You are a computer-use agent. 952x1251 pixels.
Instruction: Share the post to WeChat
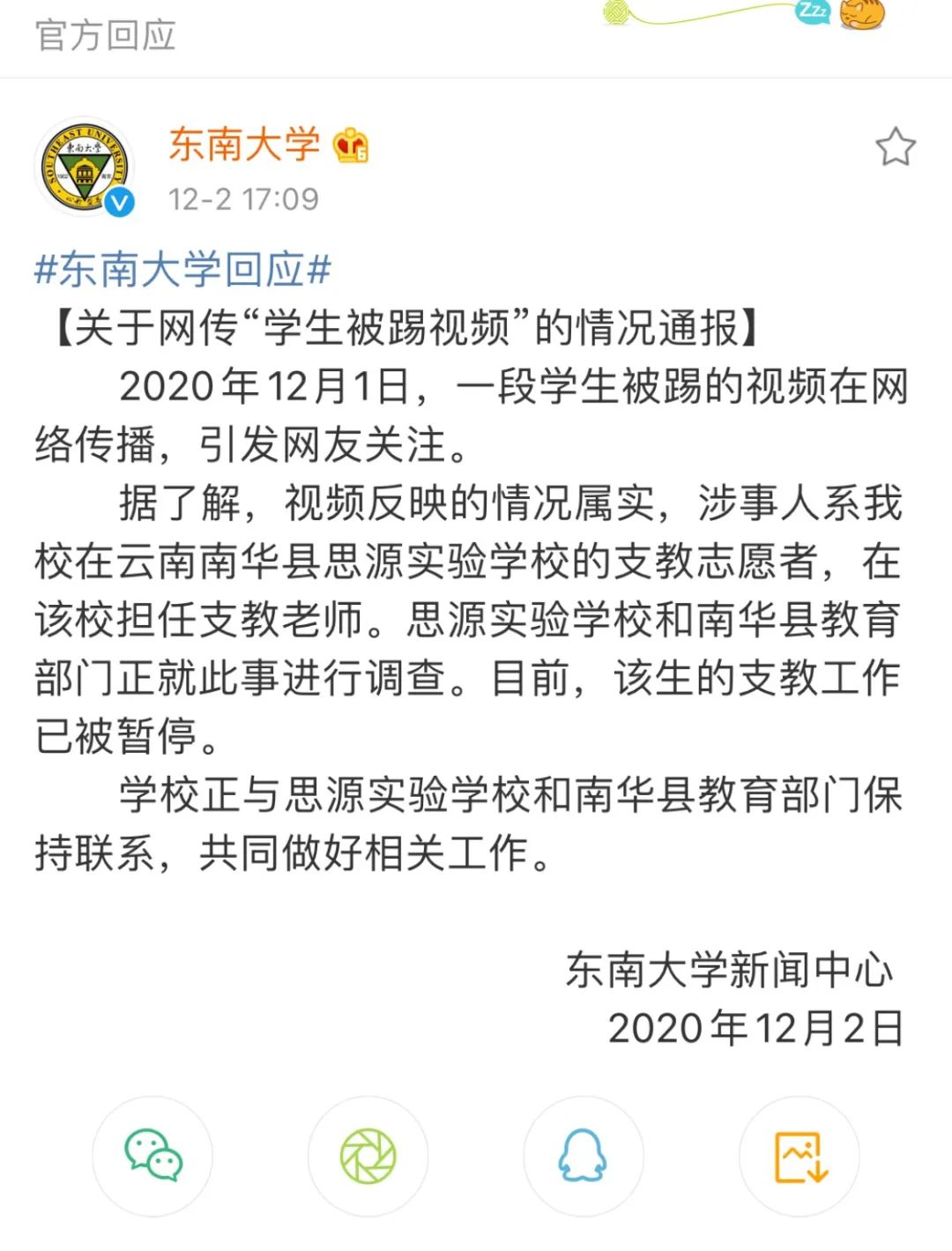pyautogui.click(x=152, y=1156)
